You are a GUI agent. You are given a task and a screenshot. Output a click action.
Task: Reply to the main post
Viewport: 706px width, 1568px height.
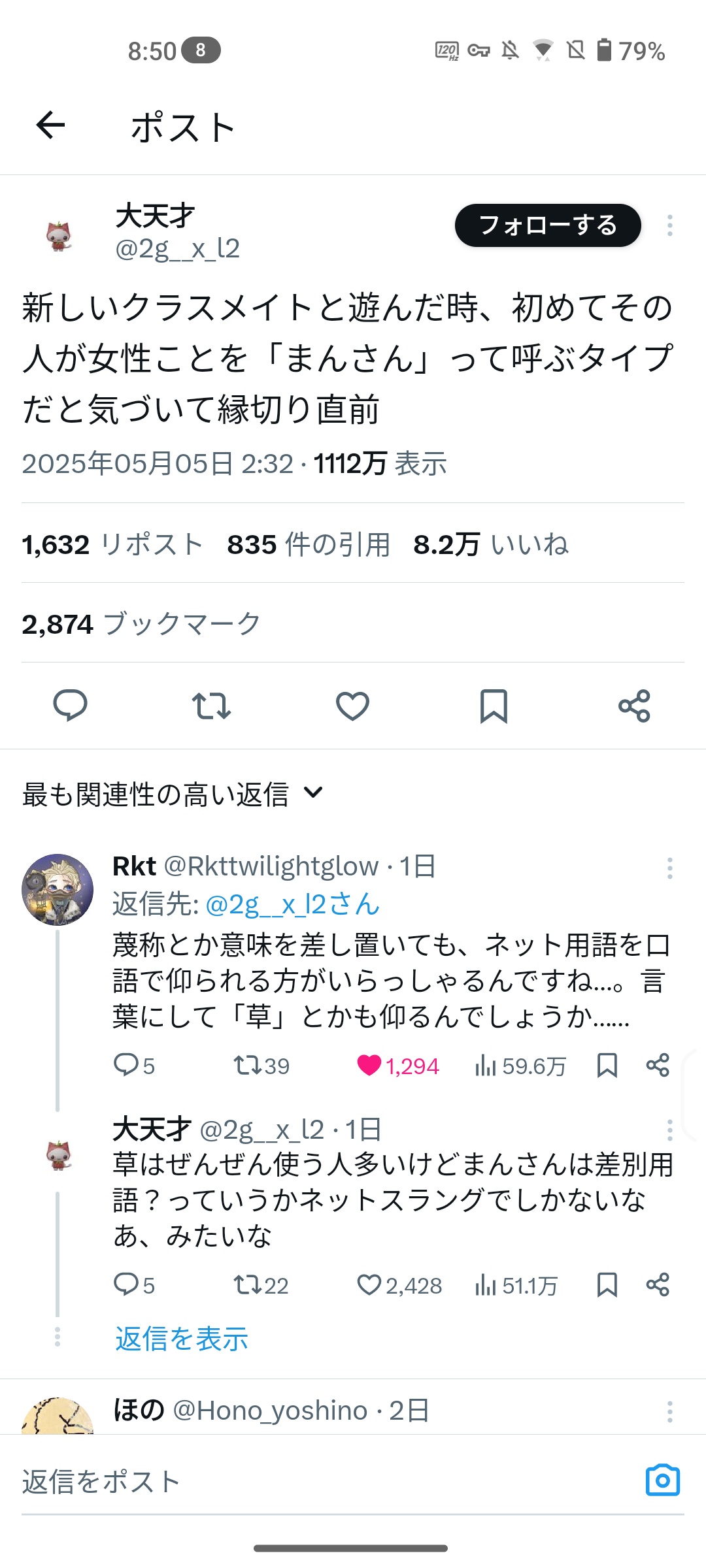(x=70, y=706)
